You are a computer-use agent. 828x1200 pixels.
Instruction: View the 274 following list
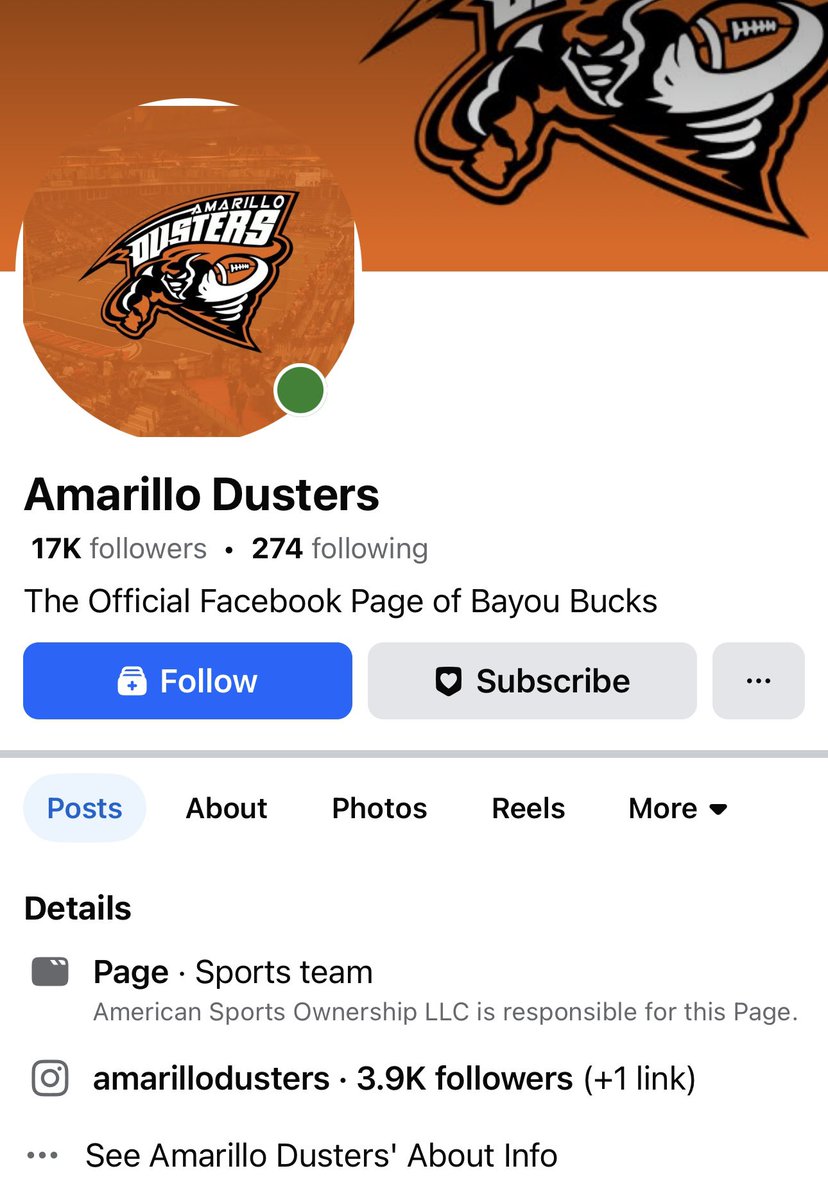click(339, 549)
